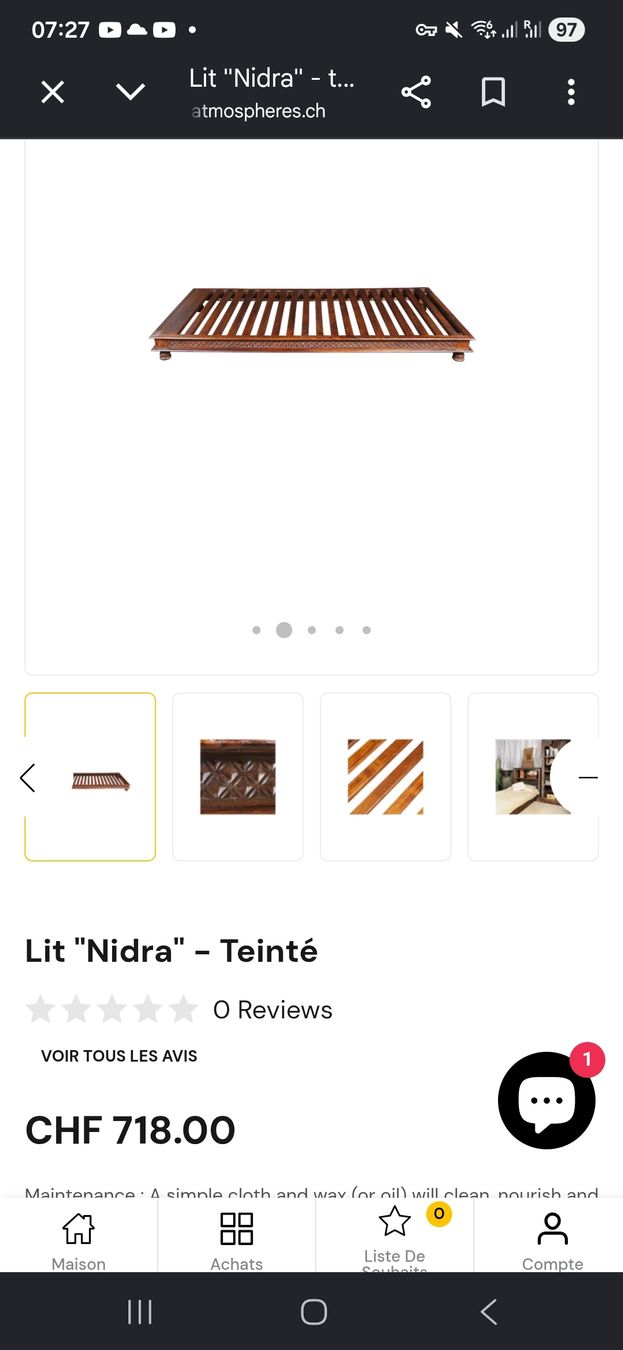623x1350 pixels.
Task: Expand the down chevron in the top bar
Action: [130, 93]
